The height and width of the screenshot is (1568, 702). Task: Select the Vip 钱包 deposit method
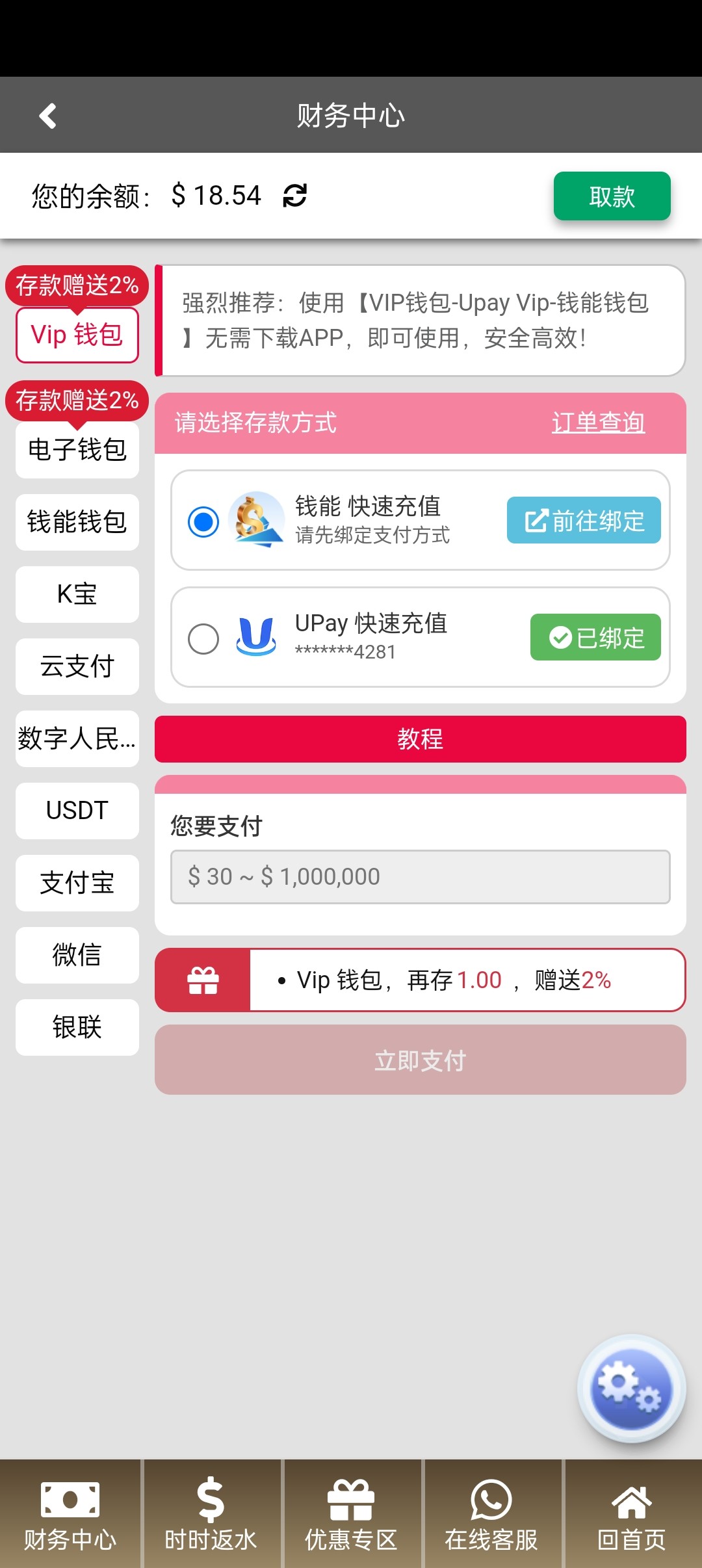click(x=77, y=335)
